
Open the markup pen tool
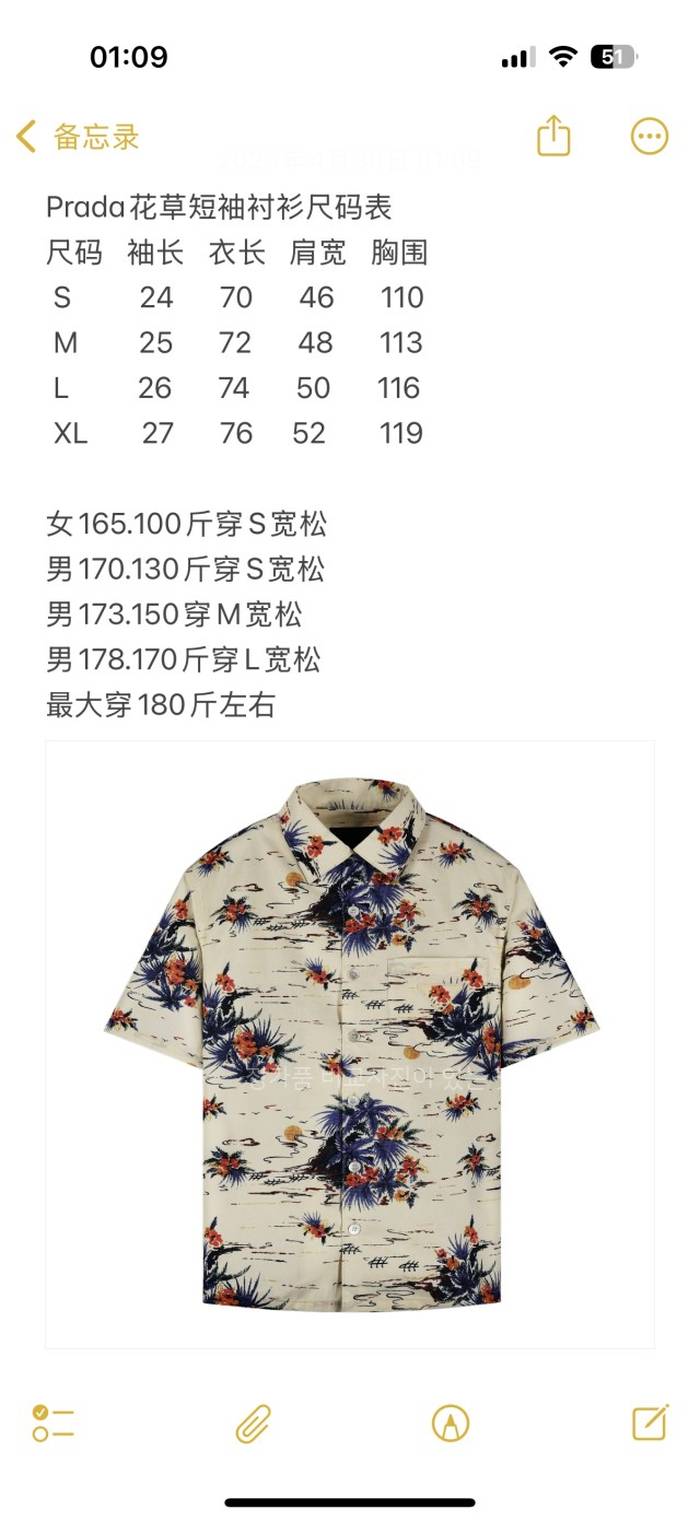tap(450, 1422)
